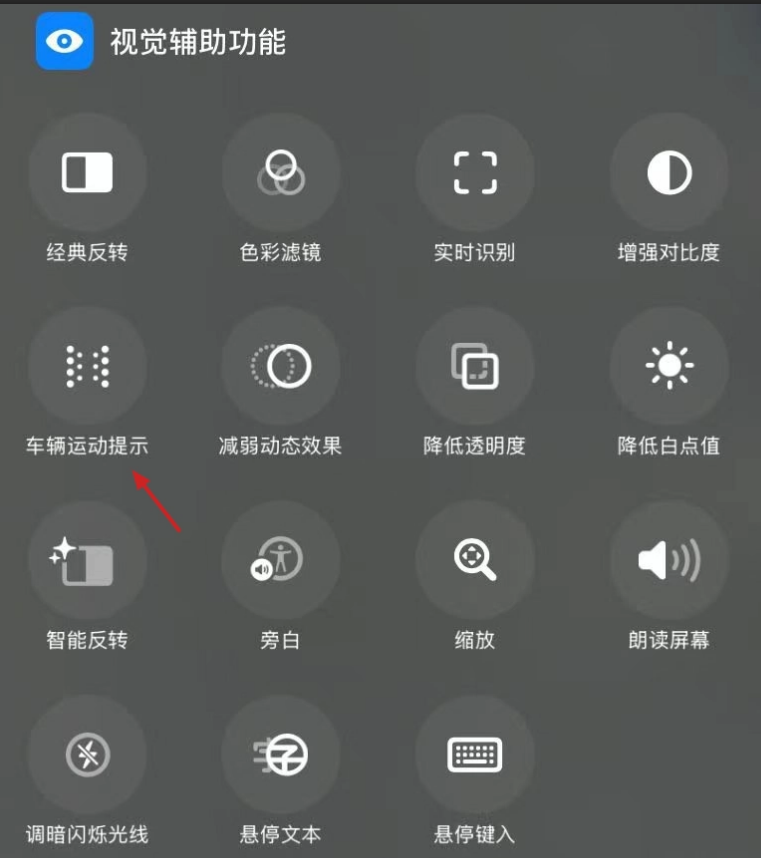Screen dimensions: 761x858
Task: Tap the 车辆运动提示 dots icon
Action: pos(87,367)
